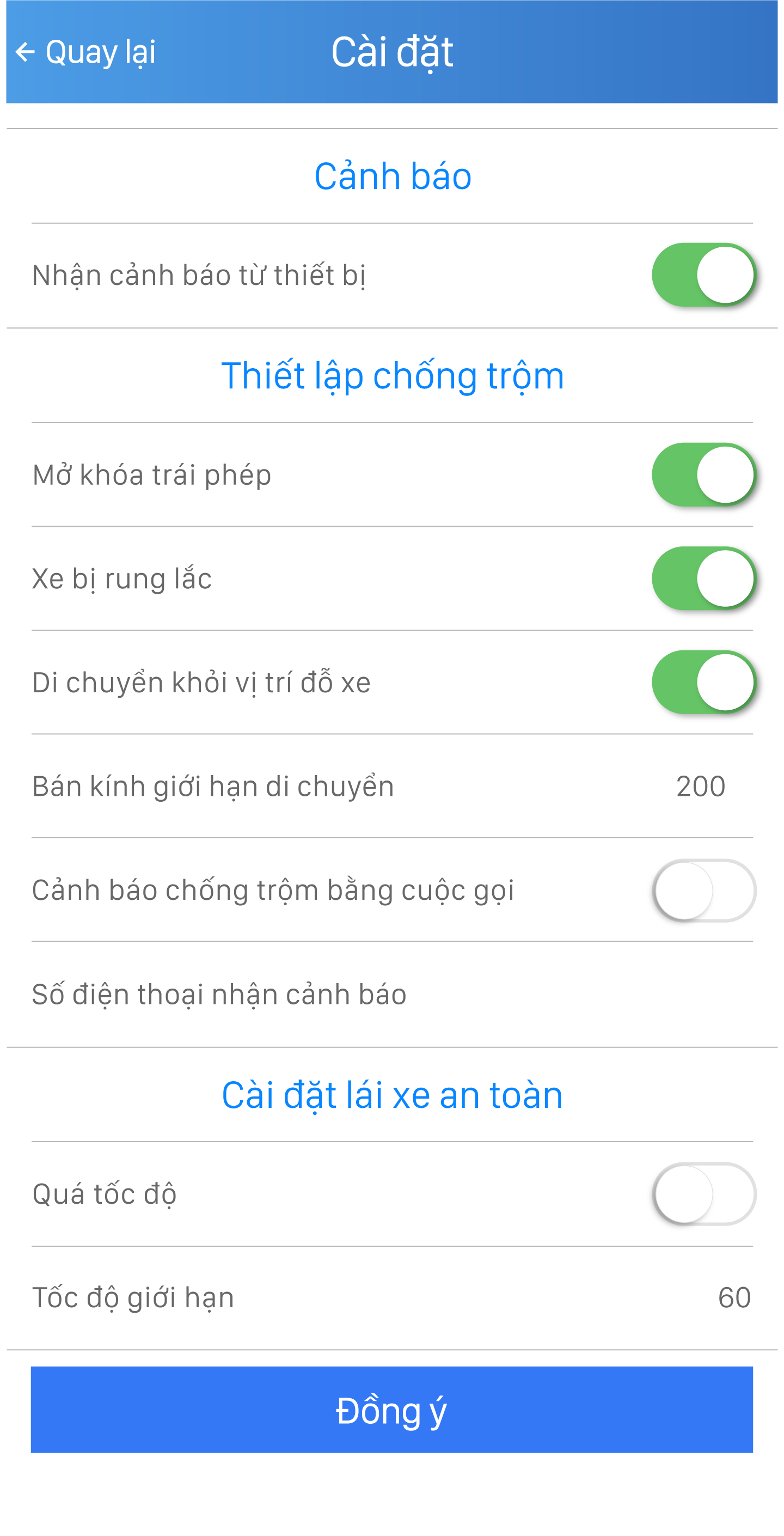Disable Mở khóa trái phép alert
This screenshot has width=784, height=1536.
pos(703,474)
